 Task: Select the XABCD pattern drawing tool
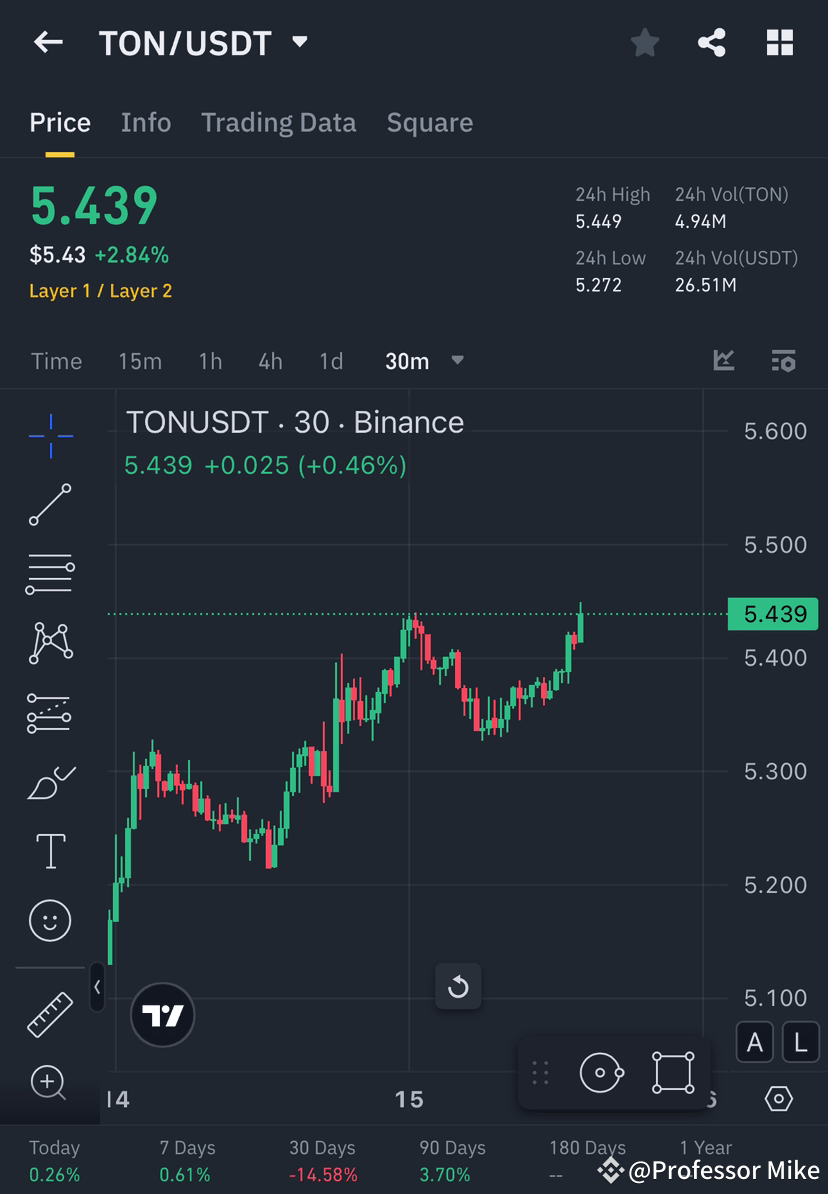point(50,643)
